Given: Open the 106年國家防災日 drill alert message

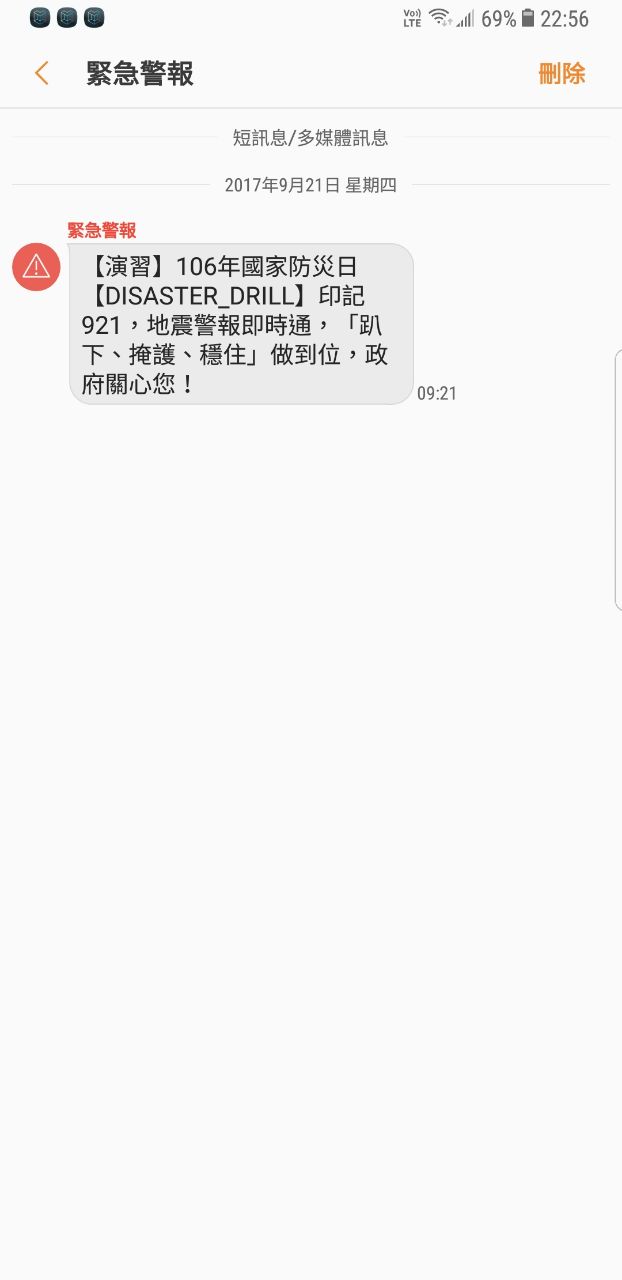Looking at the screenshot, I should (241, 324).
